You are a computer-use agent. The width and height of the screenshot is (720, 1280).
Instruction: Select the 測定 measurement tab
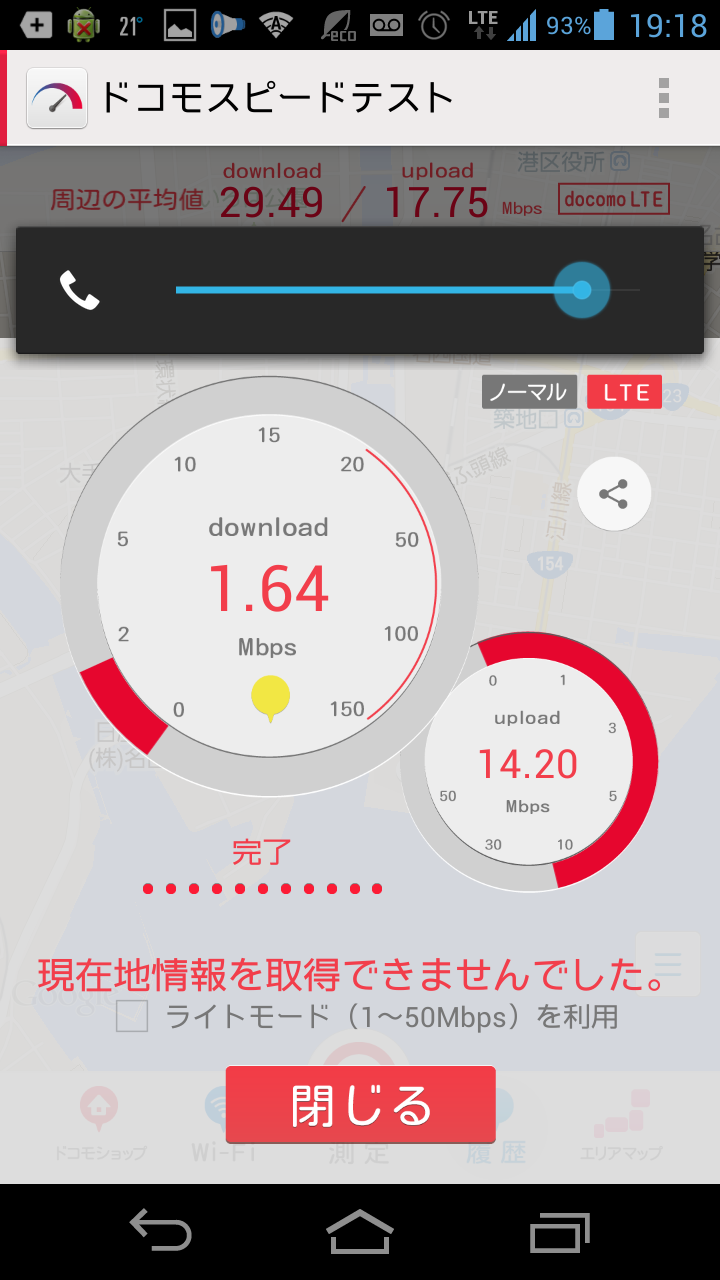(360, 1152)
